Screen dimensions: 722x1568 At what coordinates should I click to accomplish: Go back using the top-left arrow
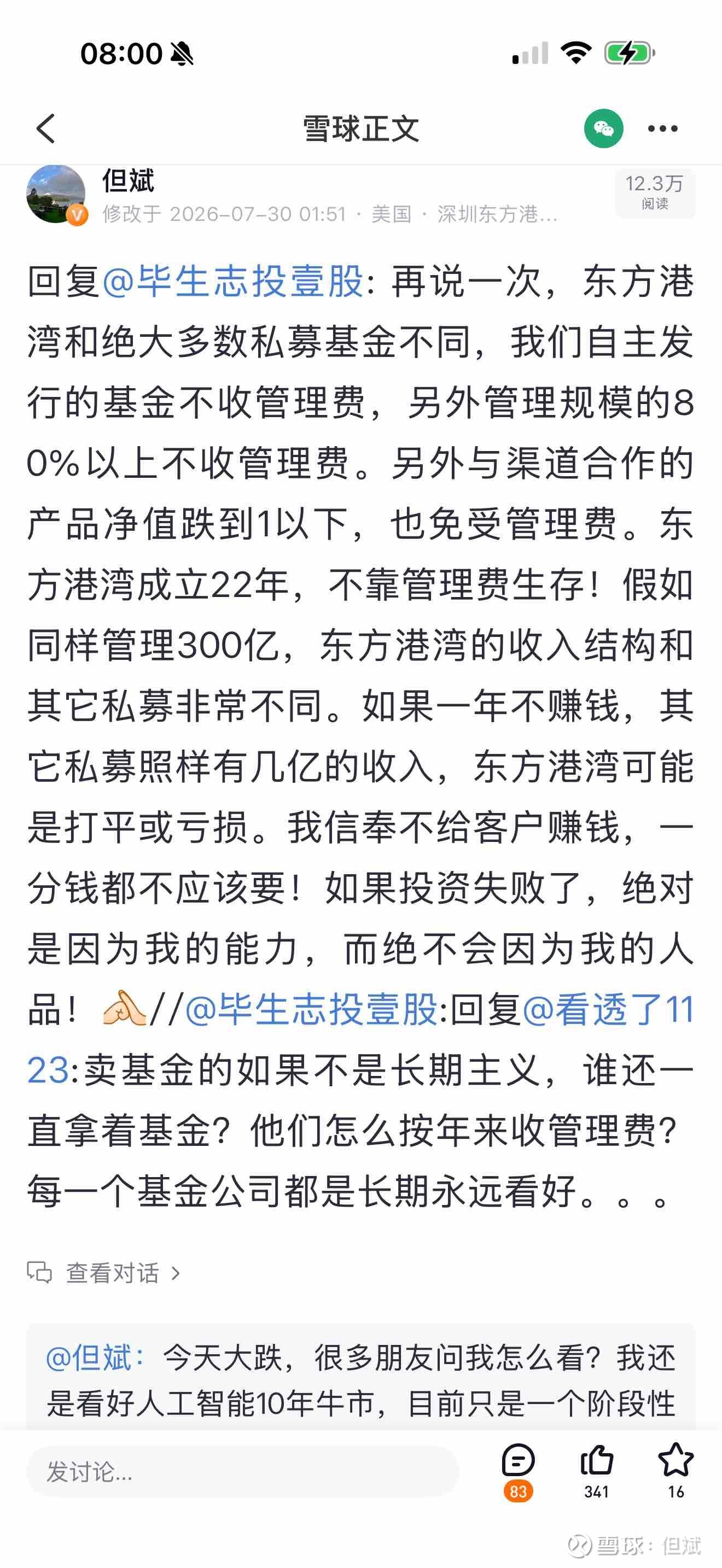(45, 128)
